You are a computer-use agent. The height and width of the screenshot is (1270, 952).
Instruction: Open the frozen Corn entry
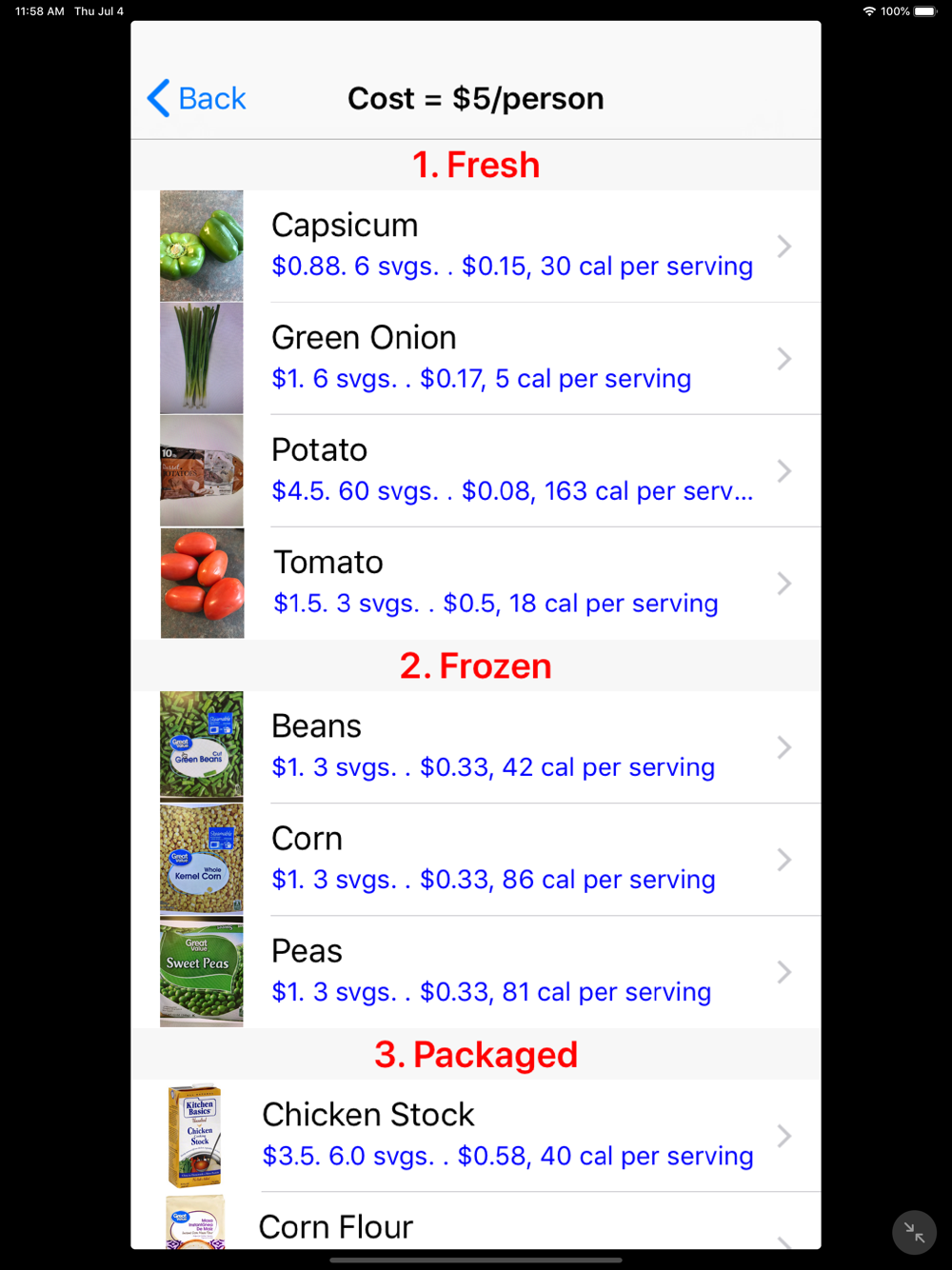pos(476,860)
